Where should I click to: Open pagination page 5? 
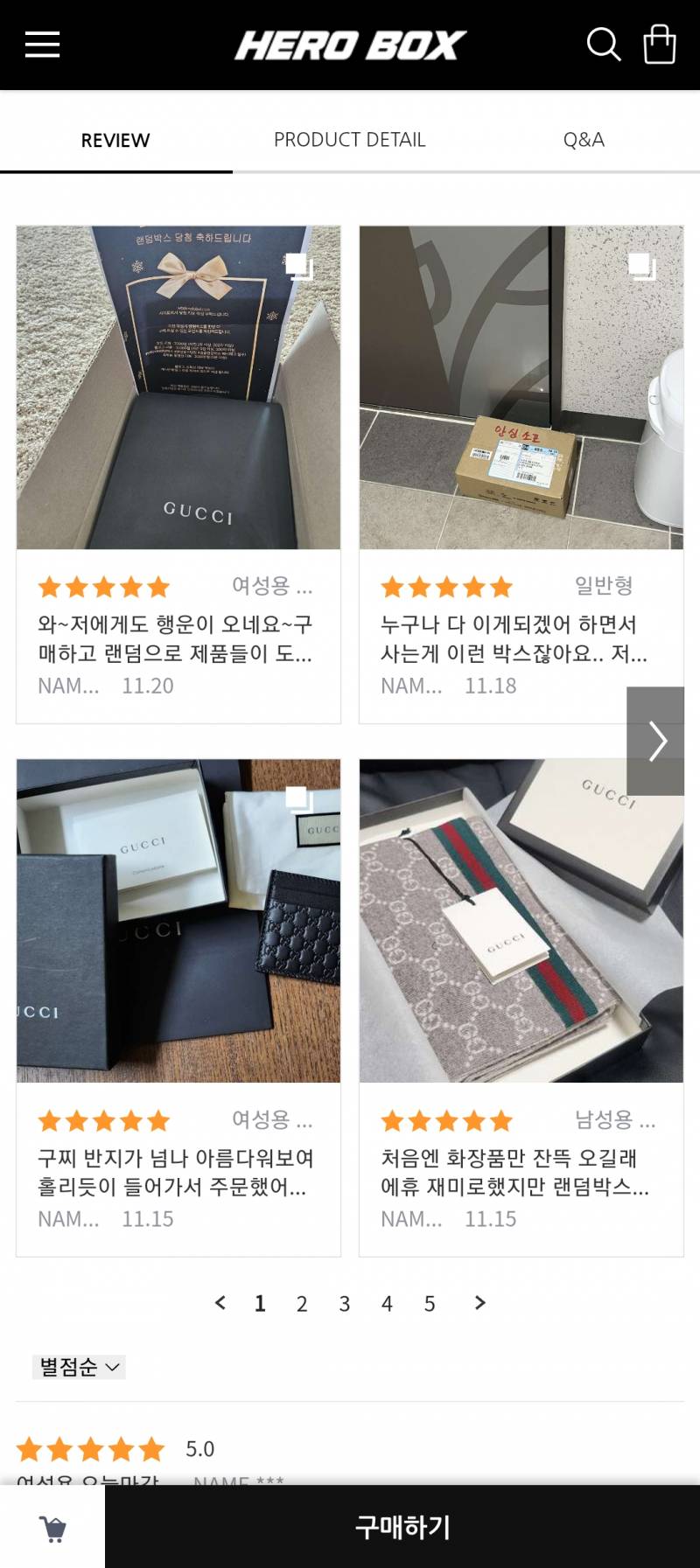(430, 1303)
